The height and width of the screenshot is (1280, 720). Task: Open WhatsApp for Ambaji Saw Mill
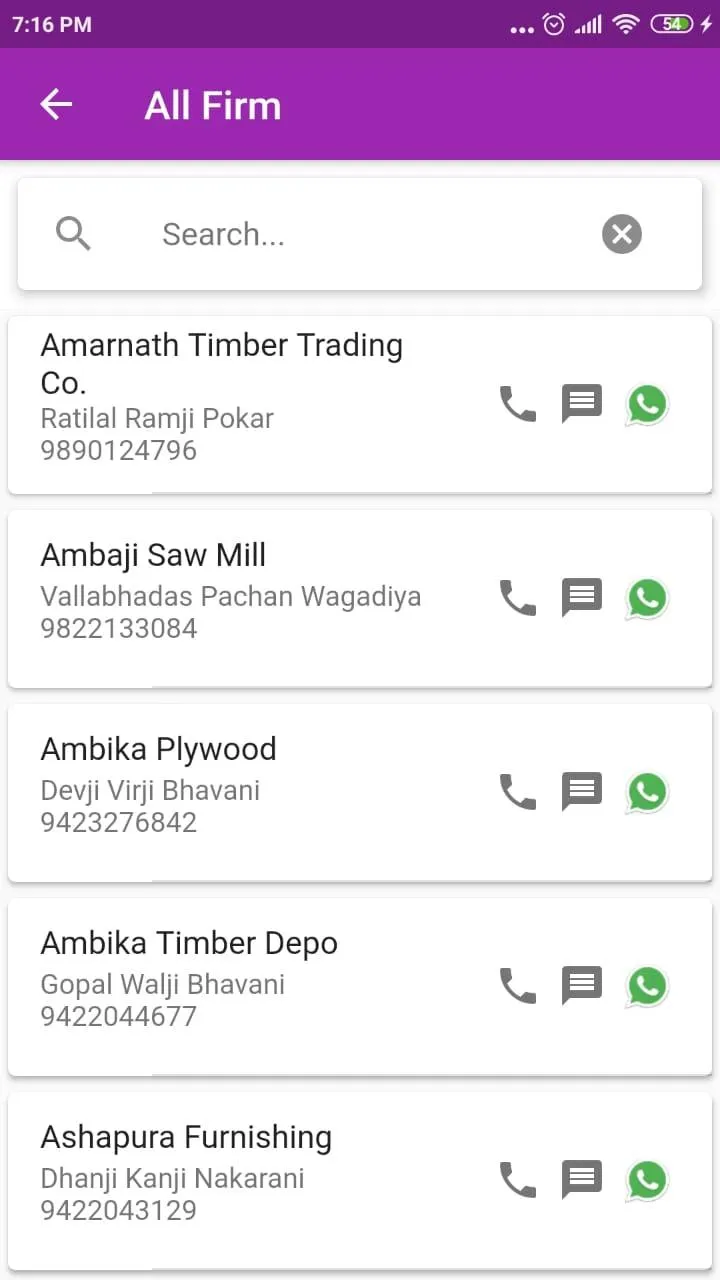[647, 598]
